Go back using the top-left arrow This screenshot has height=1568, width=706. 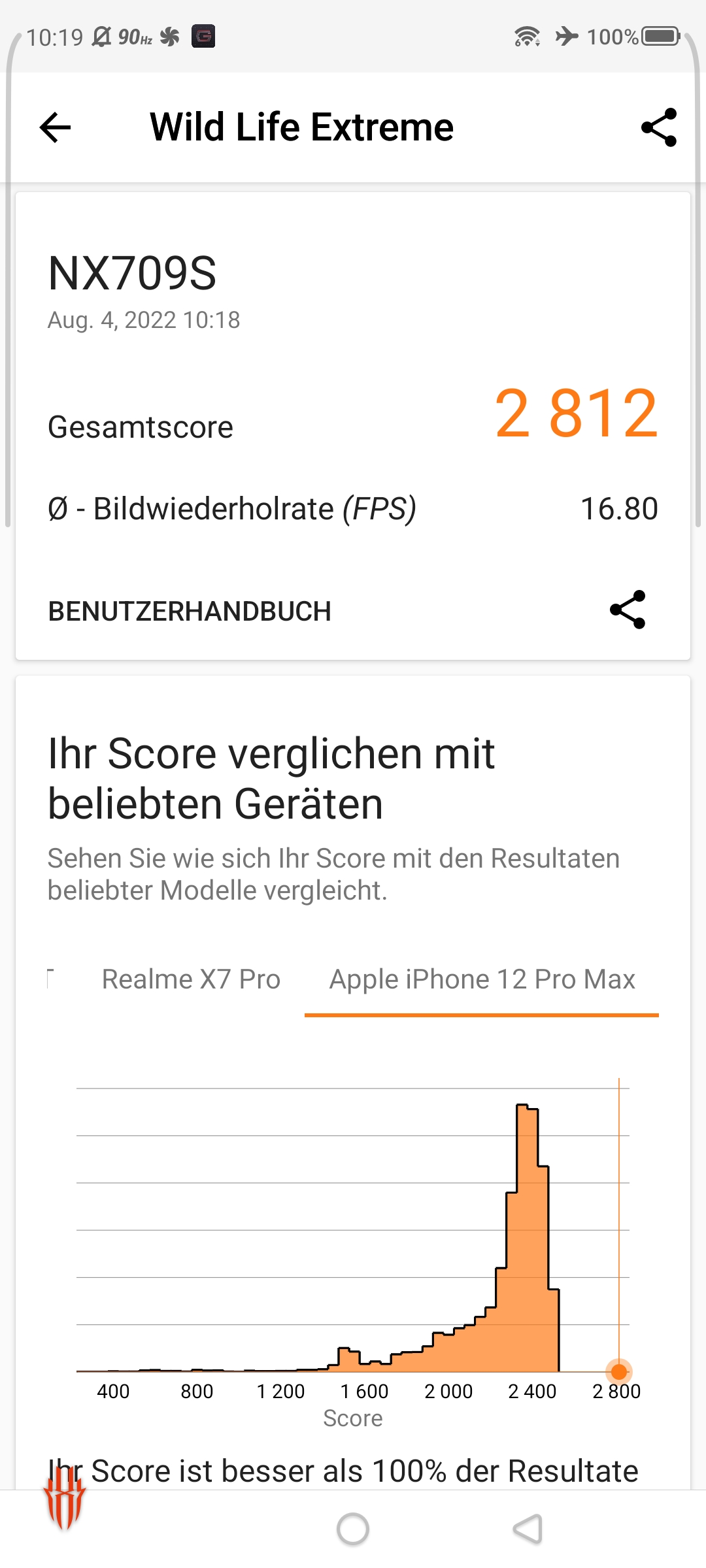point(56,127)
